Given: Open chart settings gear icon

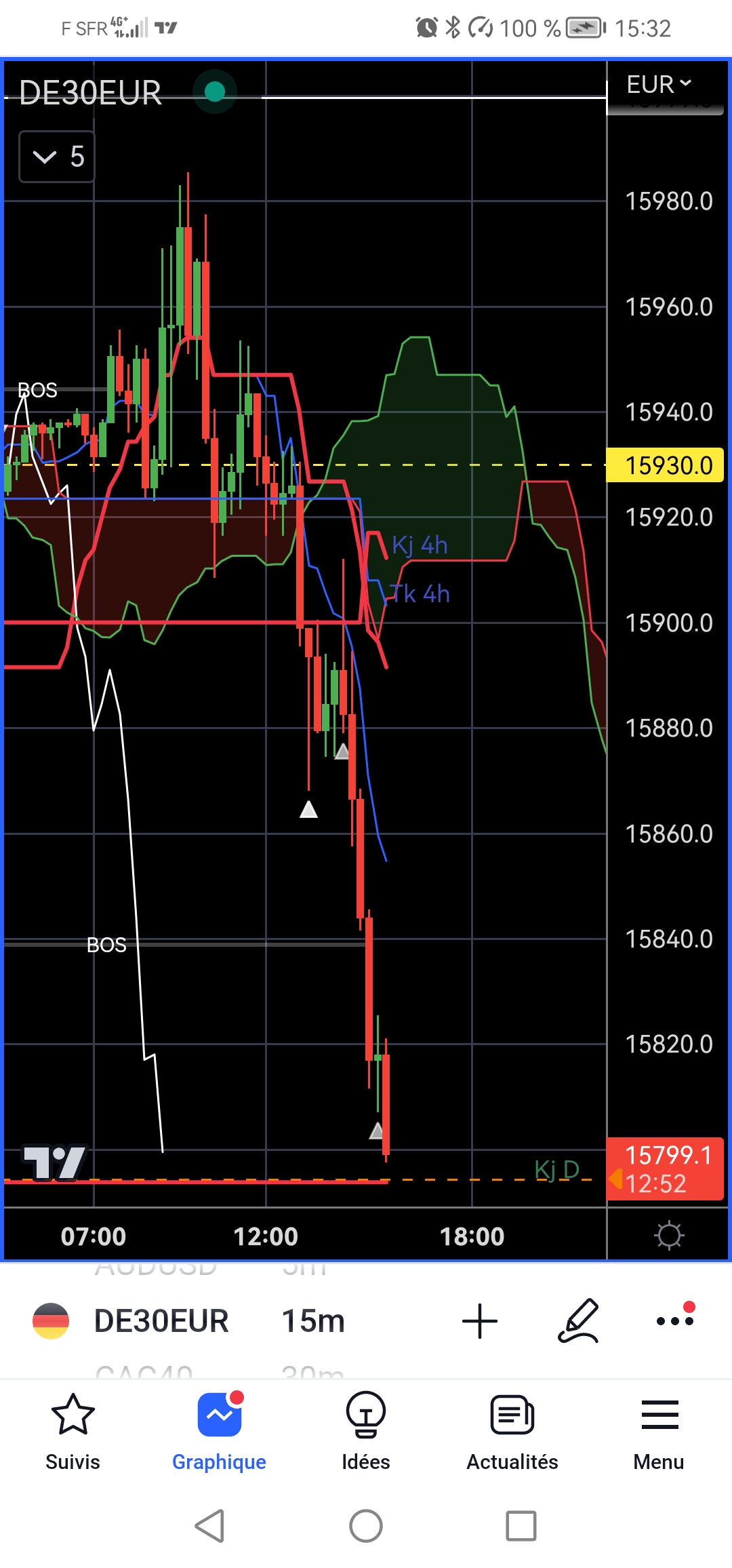Looking at the screenshot, I should click(669, 1235).
